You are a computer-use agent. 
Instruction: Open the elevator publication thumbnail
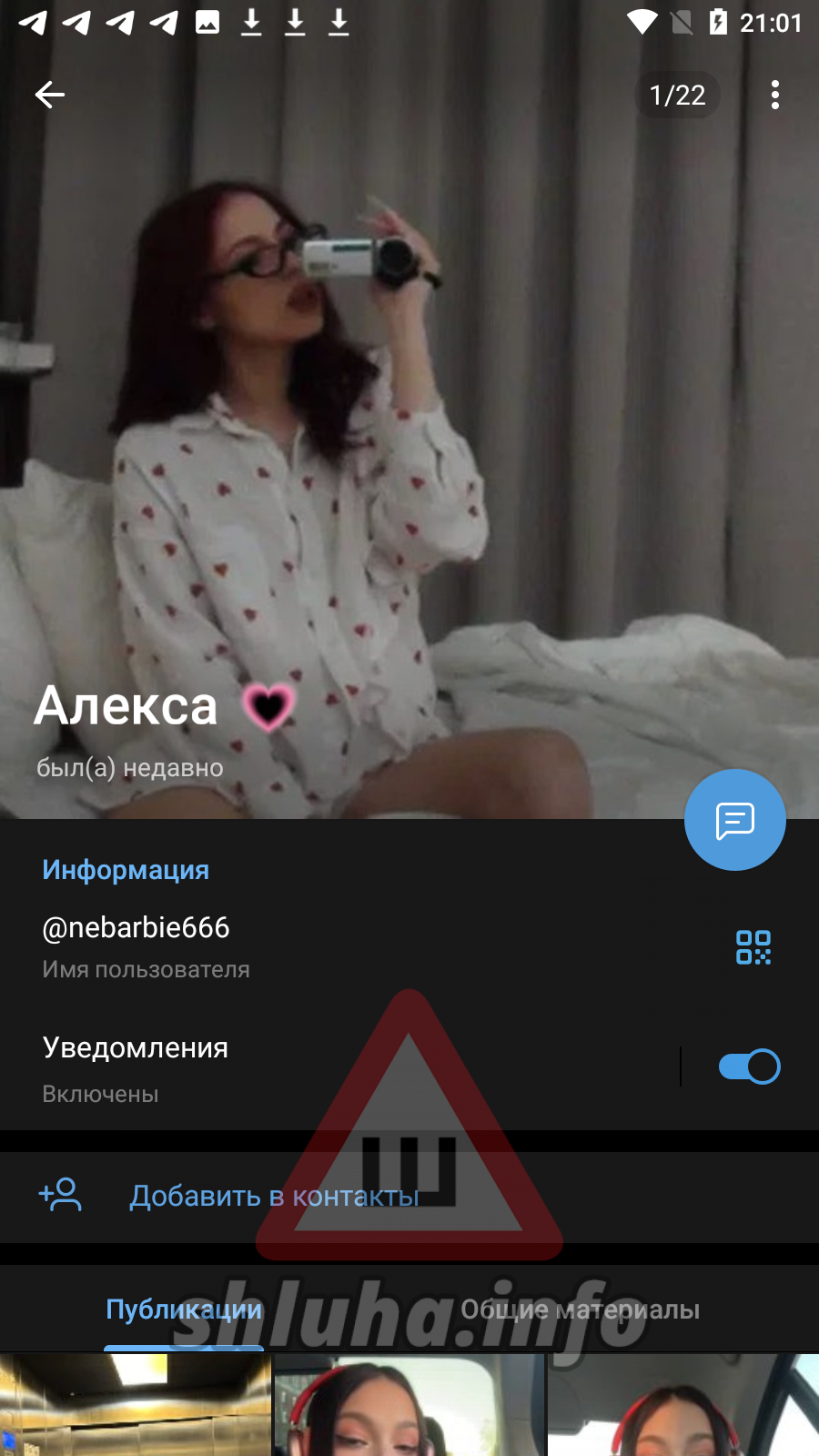coord(136,1405)
